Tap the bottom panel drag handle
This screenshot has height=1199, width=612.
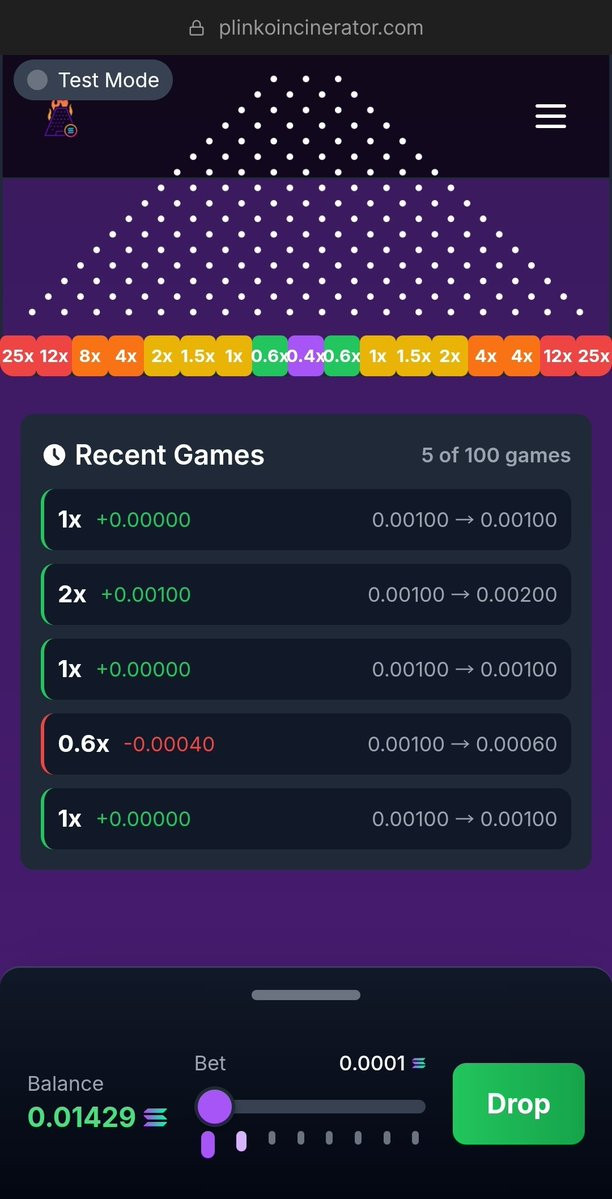point(306,995)
